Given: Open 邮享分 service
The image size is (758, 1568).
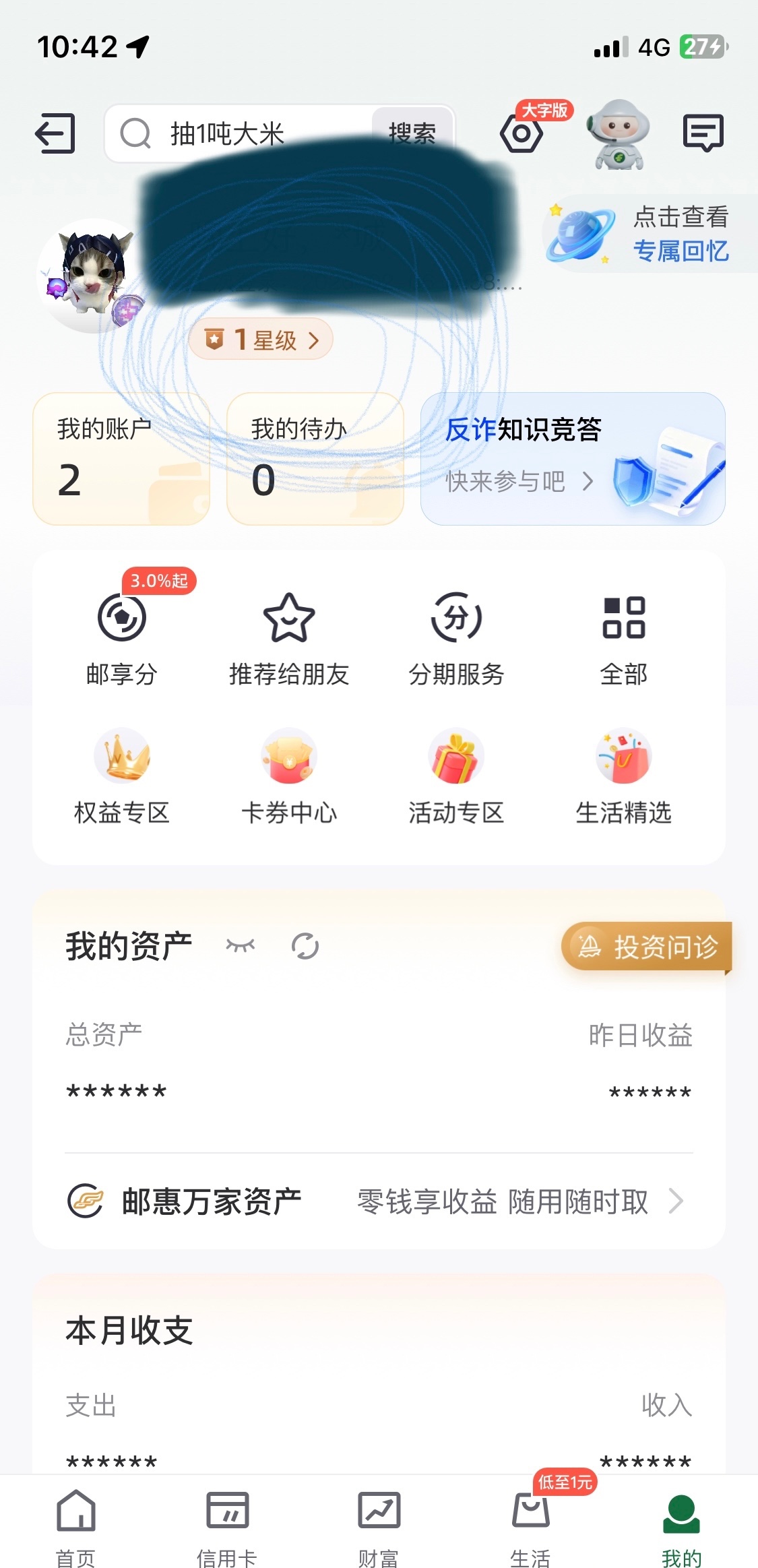Looking at the screenshot, I should click(122, 638).
